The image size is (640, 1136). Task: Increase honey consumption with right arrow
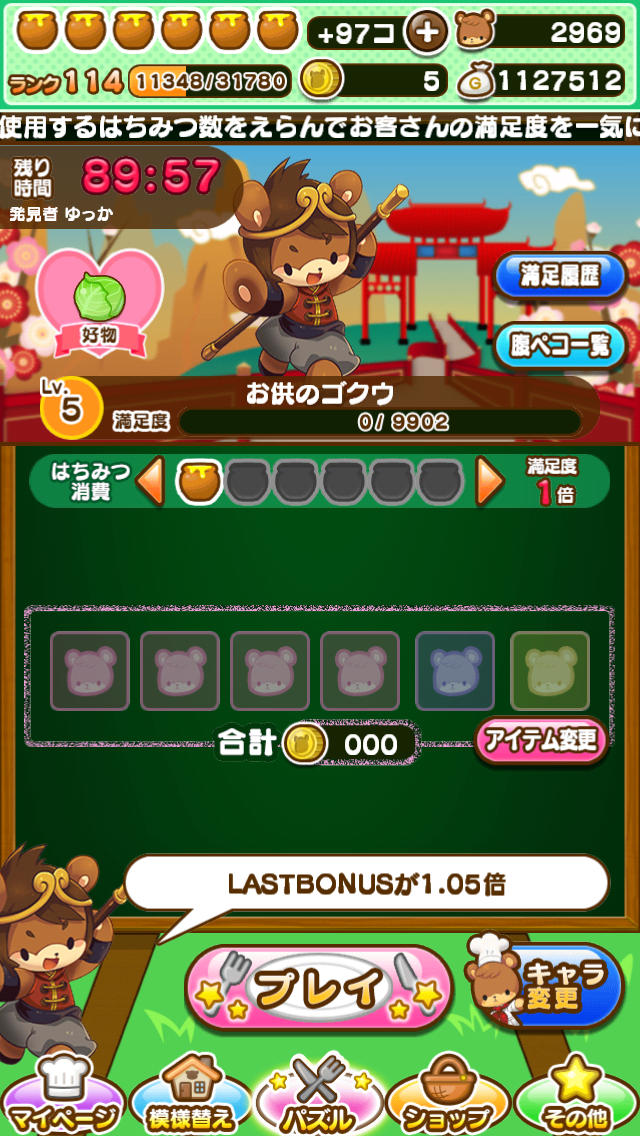pos(490,482)
